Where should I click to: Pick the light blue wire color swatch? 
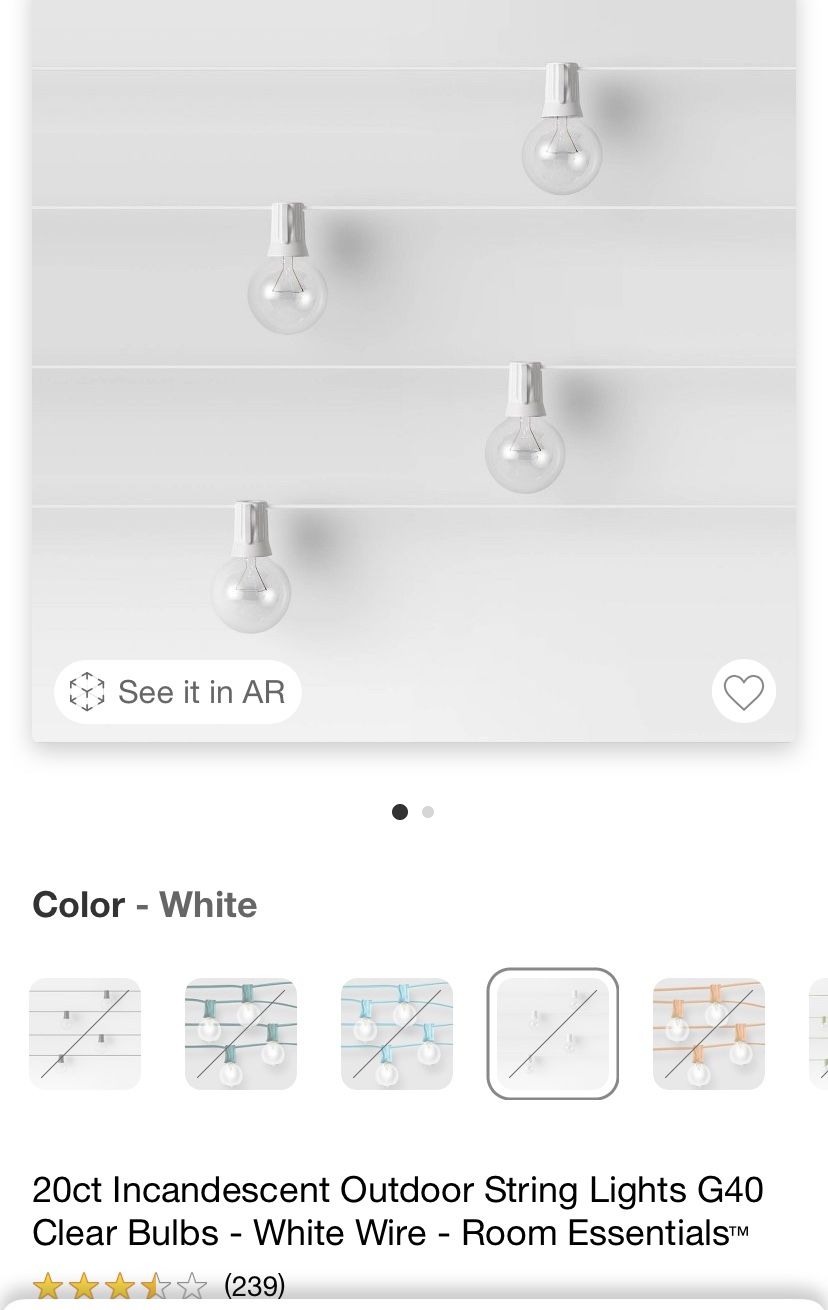397,1033
